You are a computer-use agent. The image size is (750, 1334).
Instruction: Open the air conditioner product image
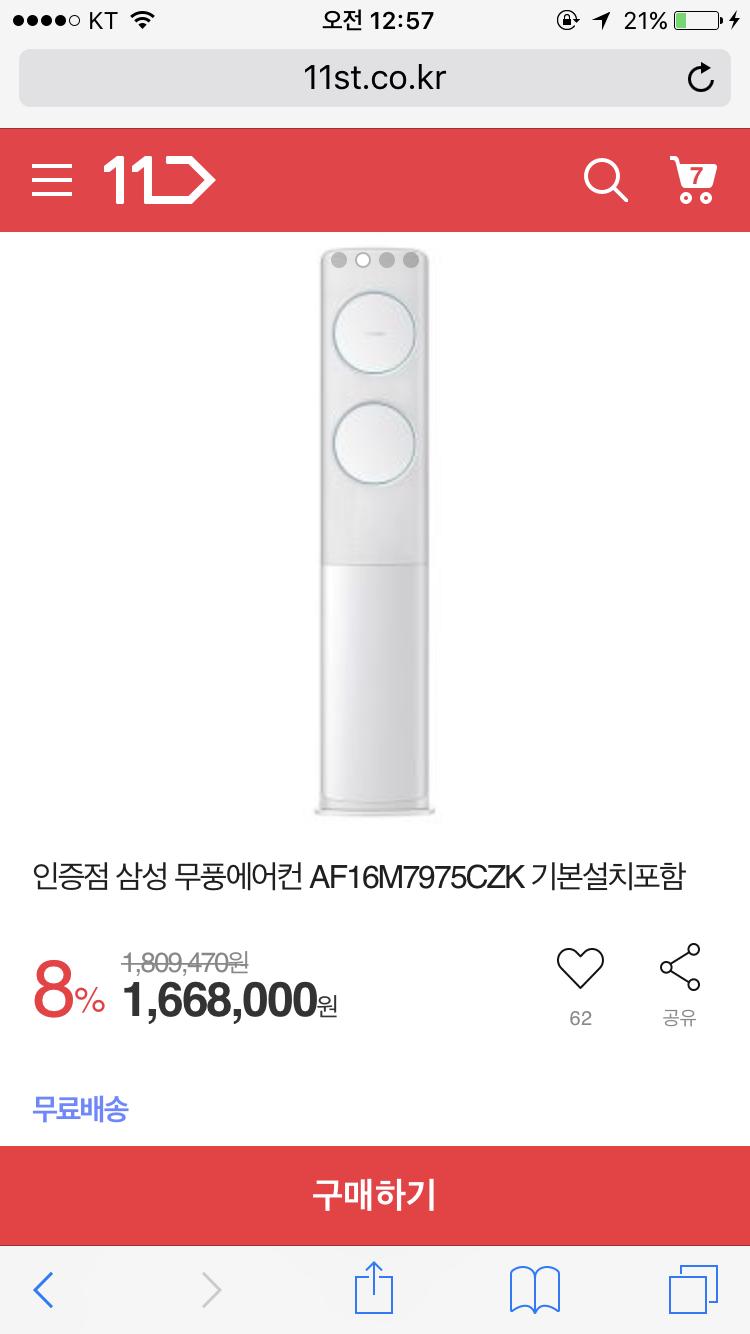[x=375, y=530]
